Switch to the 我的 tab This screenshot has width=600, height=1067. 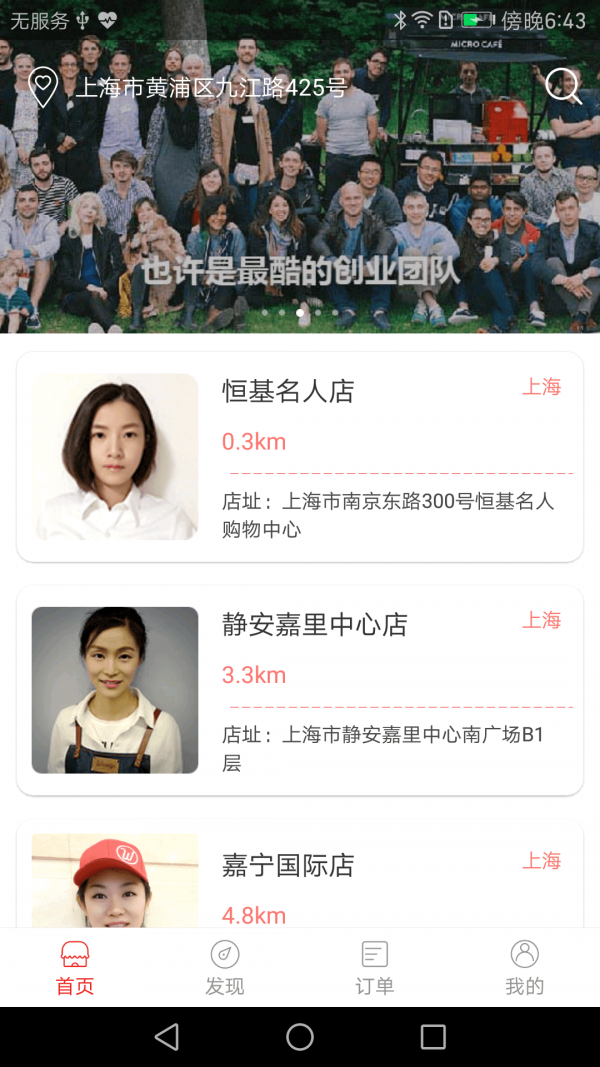pos(525,968)
